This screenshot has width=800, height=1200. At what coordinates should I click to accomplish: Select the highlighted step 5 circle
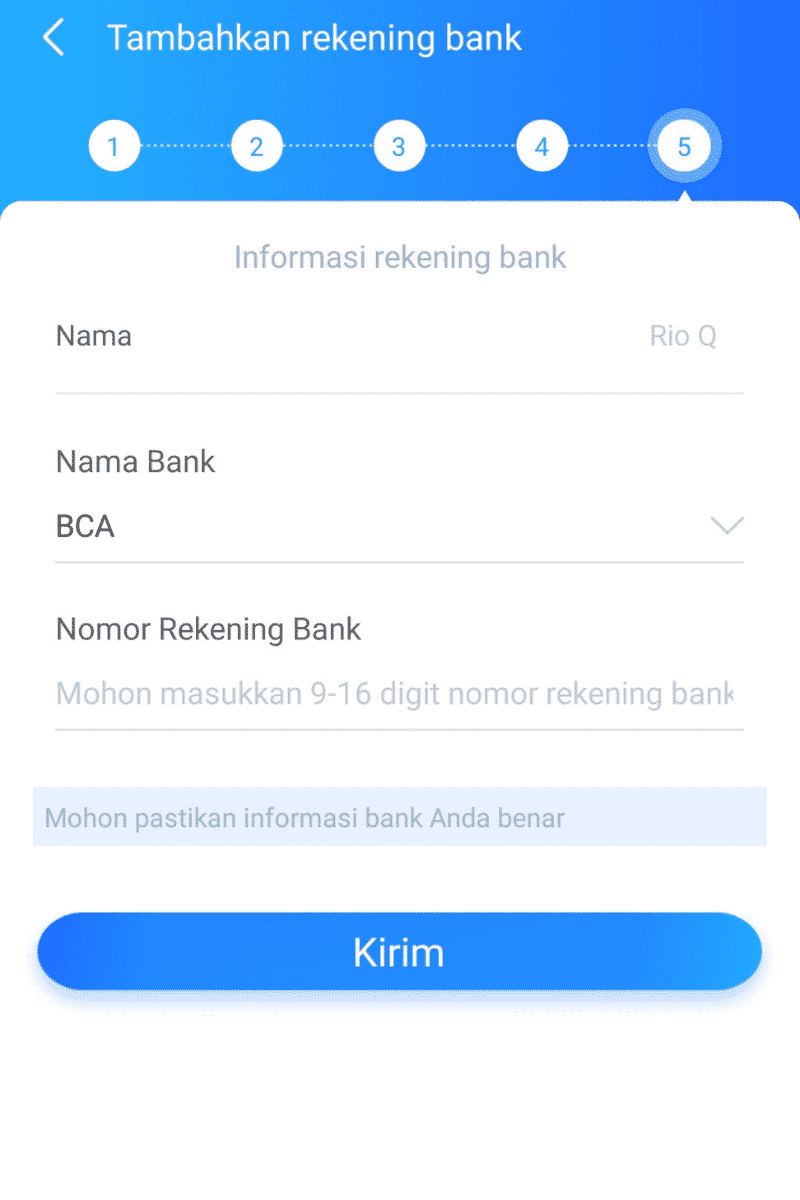[x=684, y=146]
